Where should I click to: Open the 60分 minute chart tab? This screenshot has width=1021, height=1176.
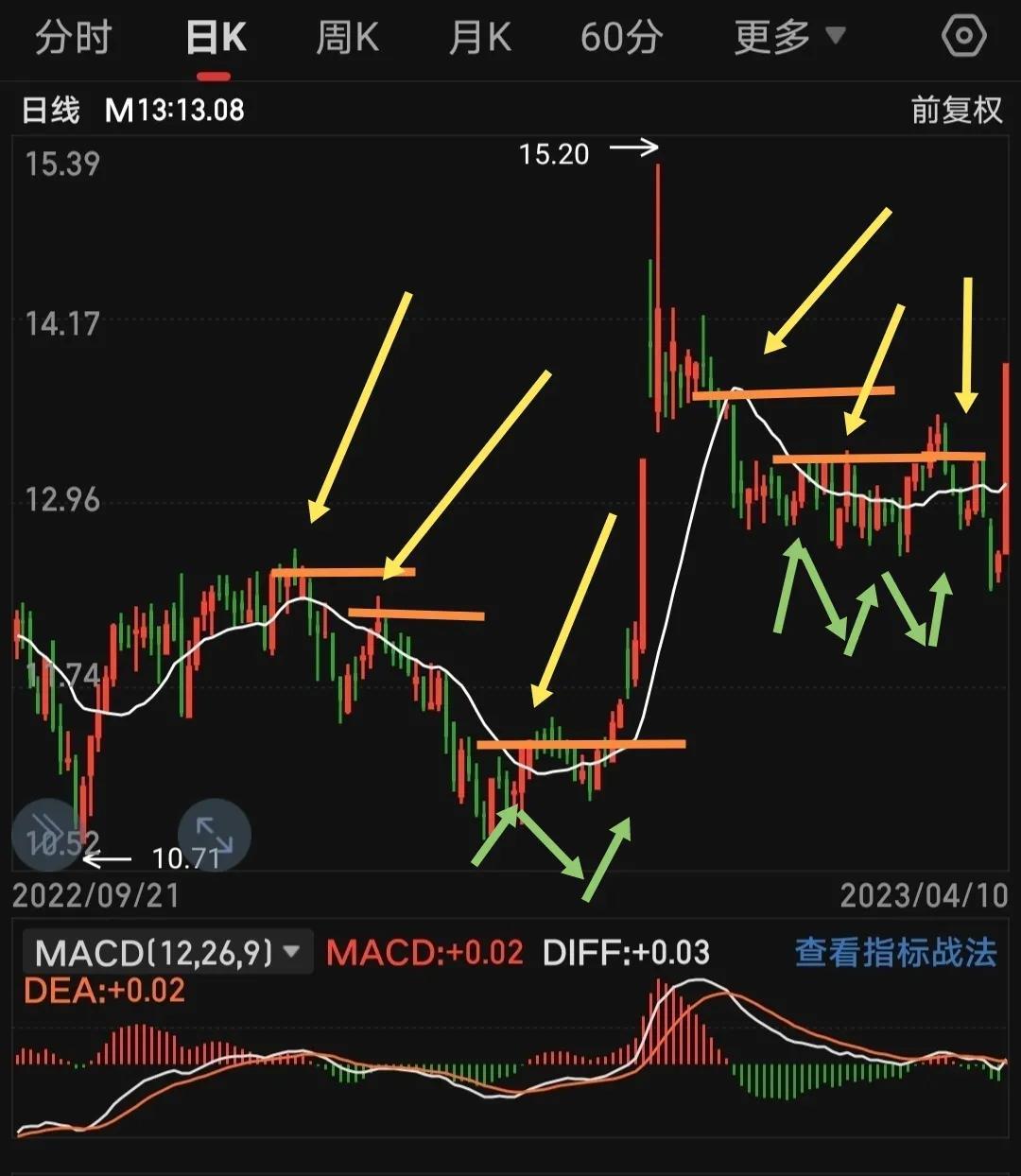point(621,38)
